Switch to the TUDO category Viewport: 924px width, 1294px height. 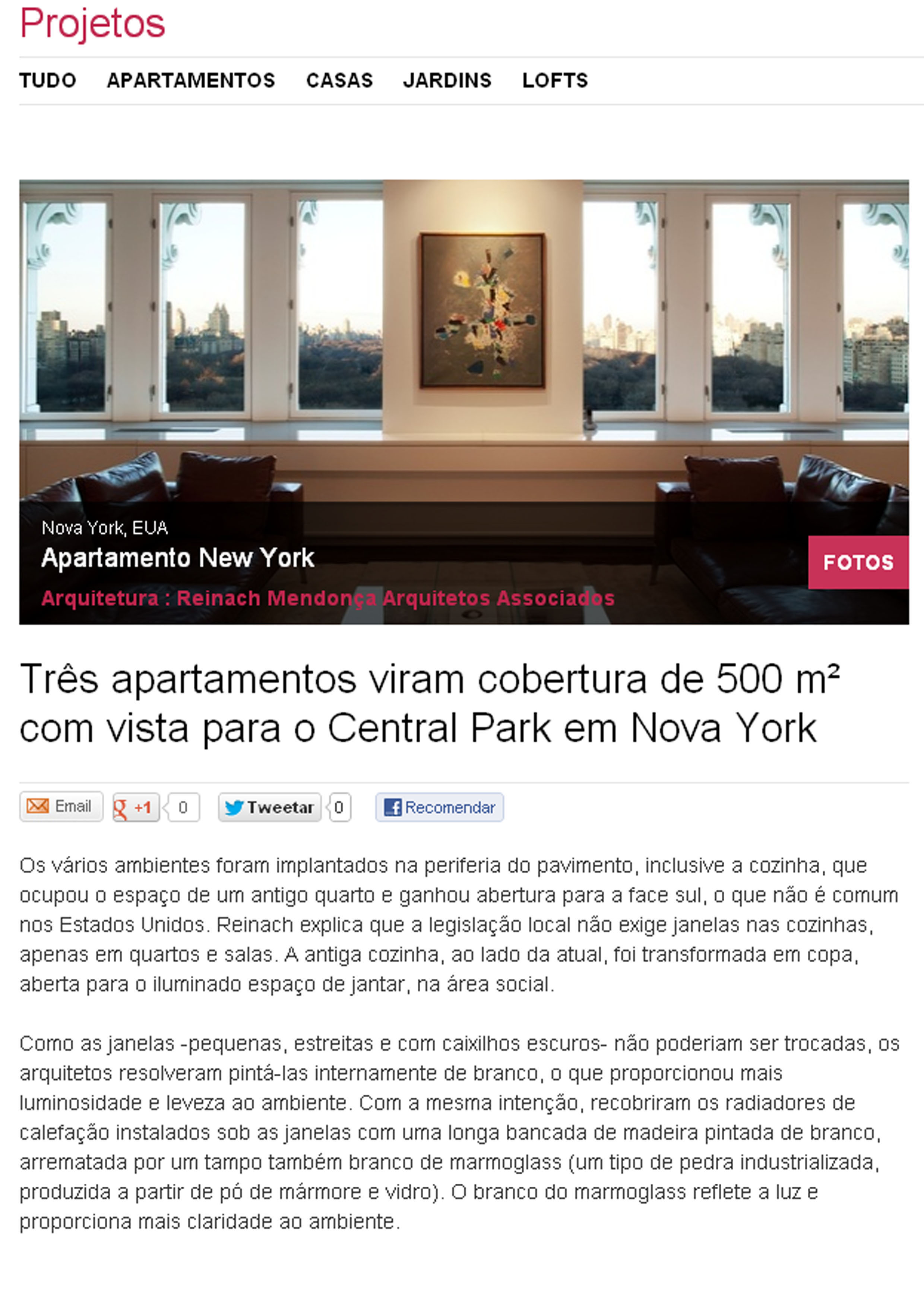coord(48,80)
